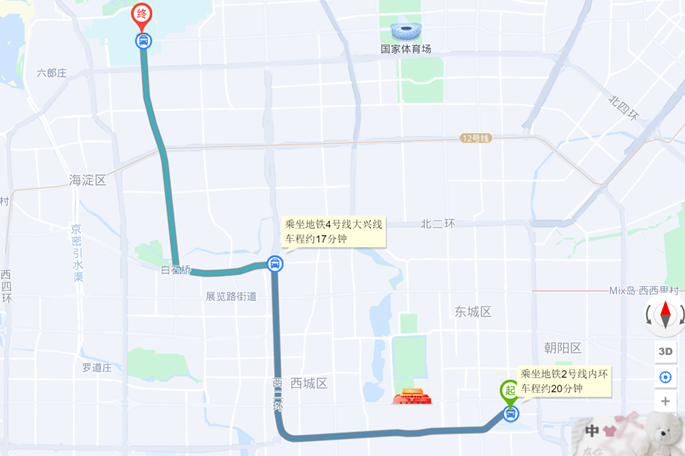
Task: Open the Line 2 inner loop info bubble
Action: click(564, 380)
